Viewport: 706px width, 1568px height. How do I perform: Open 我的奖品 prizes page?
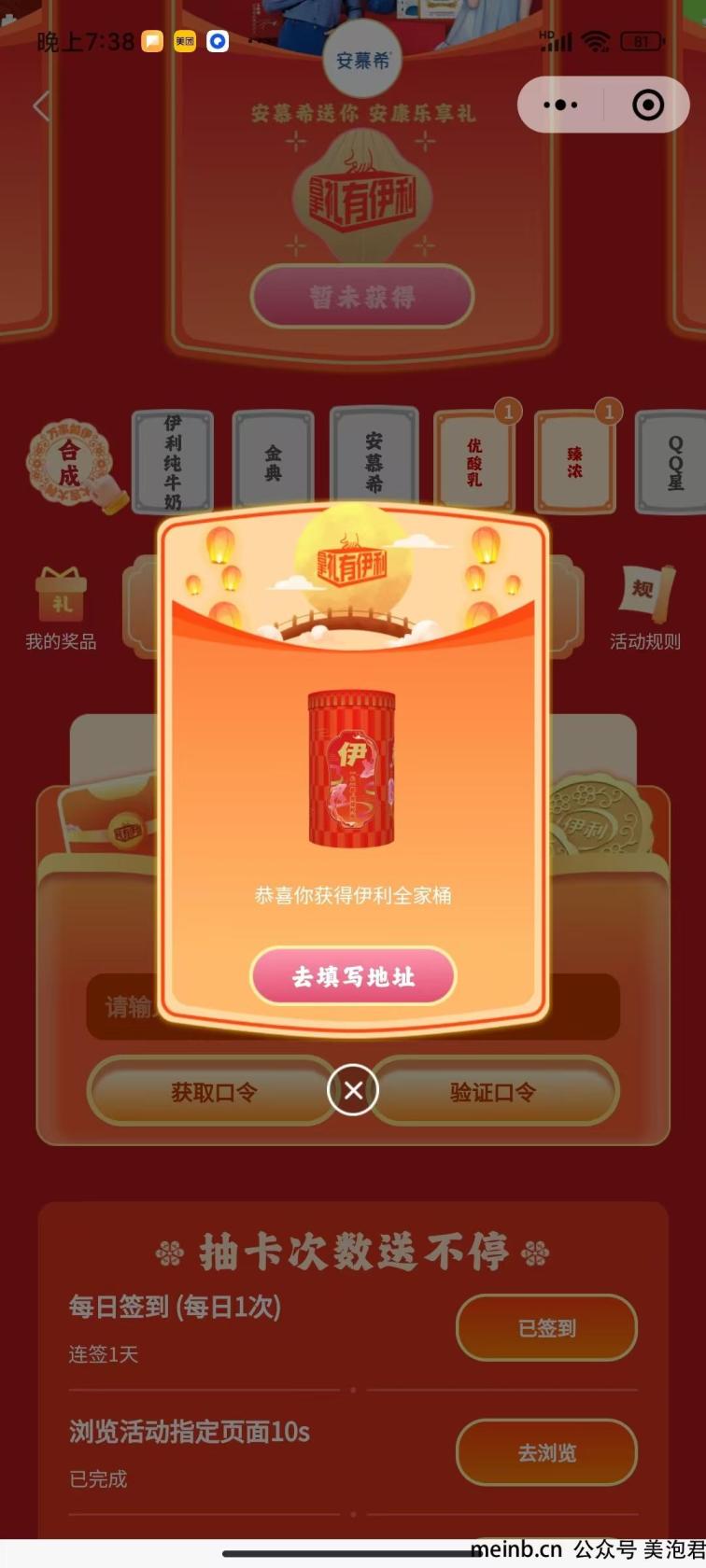[x=61, y=609]
